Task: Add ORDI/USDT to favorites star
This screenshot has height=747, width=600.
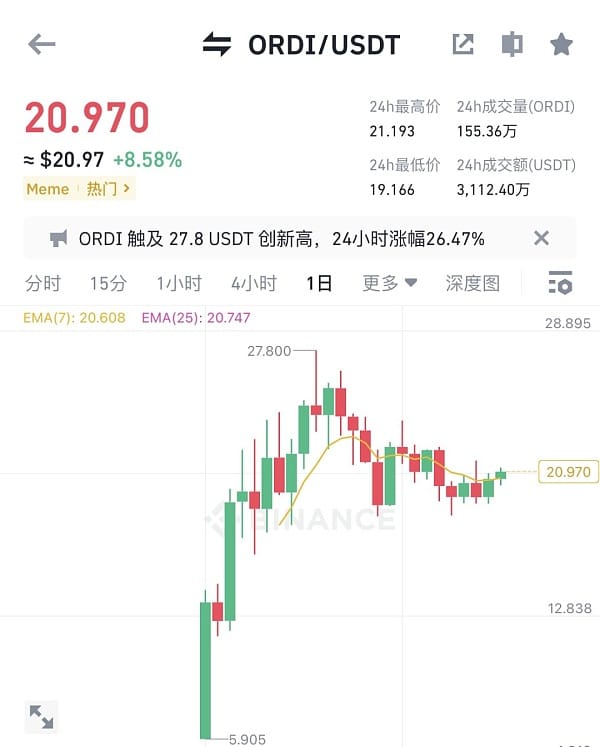Action: click(x=561, y=44)
